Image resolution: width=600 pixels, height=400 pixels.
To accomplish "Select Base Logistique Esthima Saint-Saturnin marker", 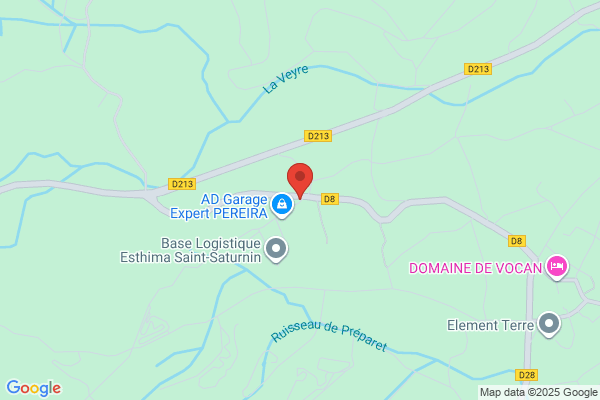I will tap(276, 250).
